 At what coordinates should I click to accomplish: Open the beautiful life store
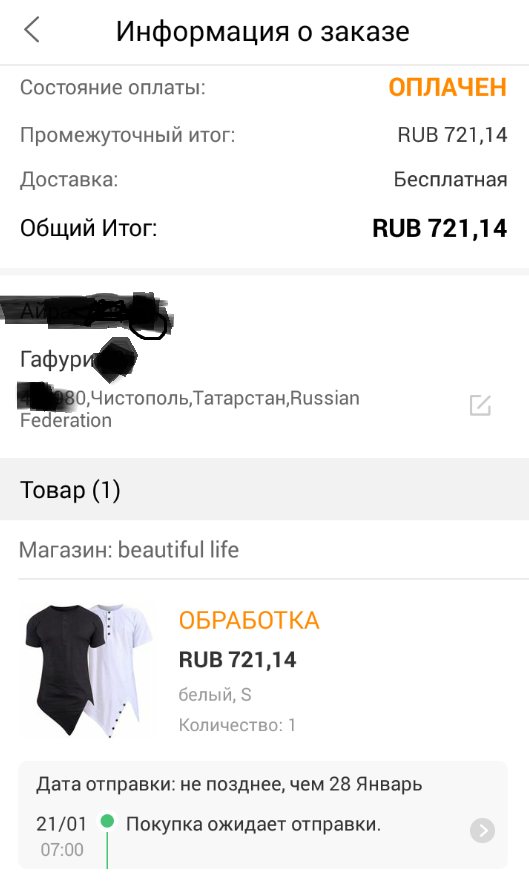129,549
